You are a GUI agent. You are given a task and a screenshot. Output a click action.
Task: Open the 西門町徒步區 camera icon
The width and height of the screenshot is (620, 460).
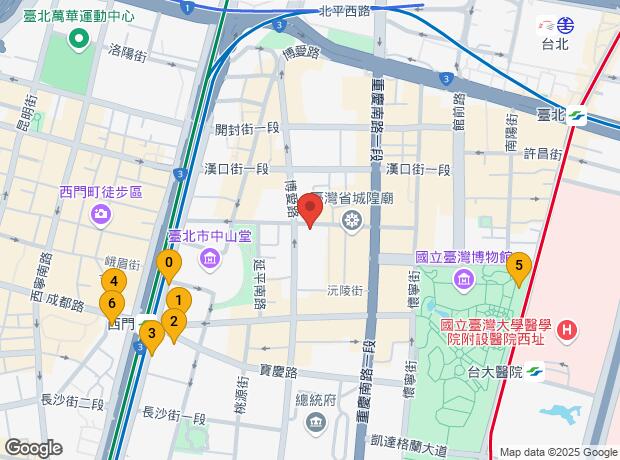click(100, 213)
